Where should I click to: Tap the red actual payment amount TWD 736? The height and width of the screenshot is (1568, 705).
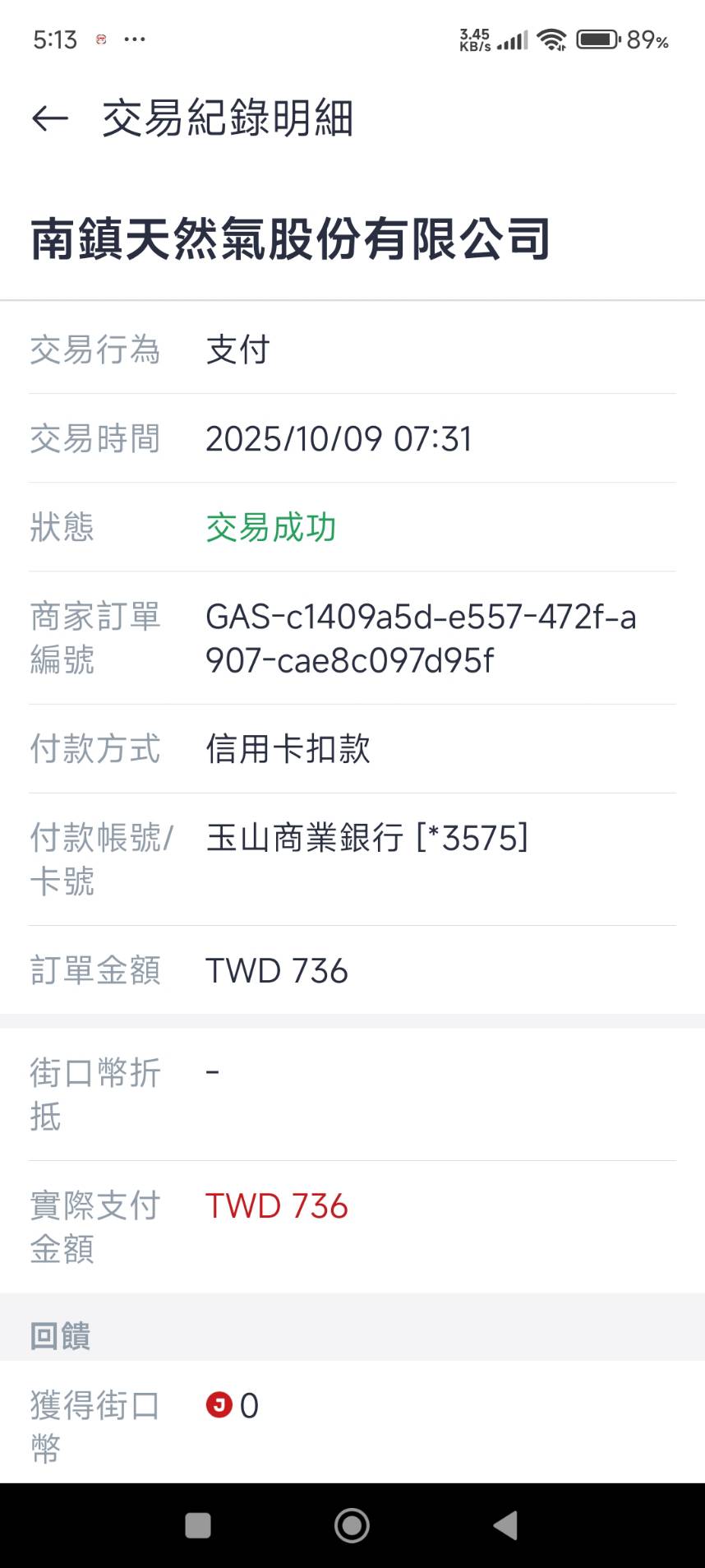point(277,1205)
